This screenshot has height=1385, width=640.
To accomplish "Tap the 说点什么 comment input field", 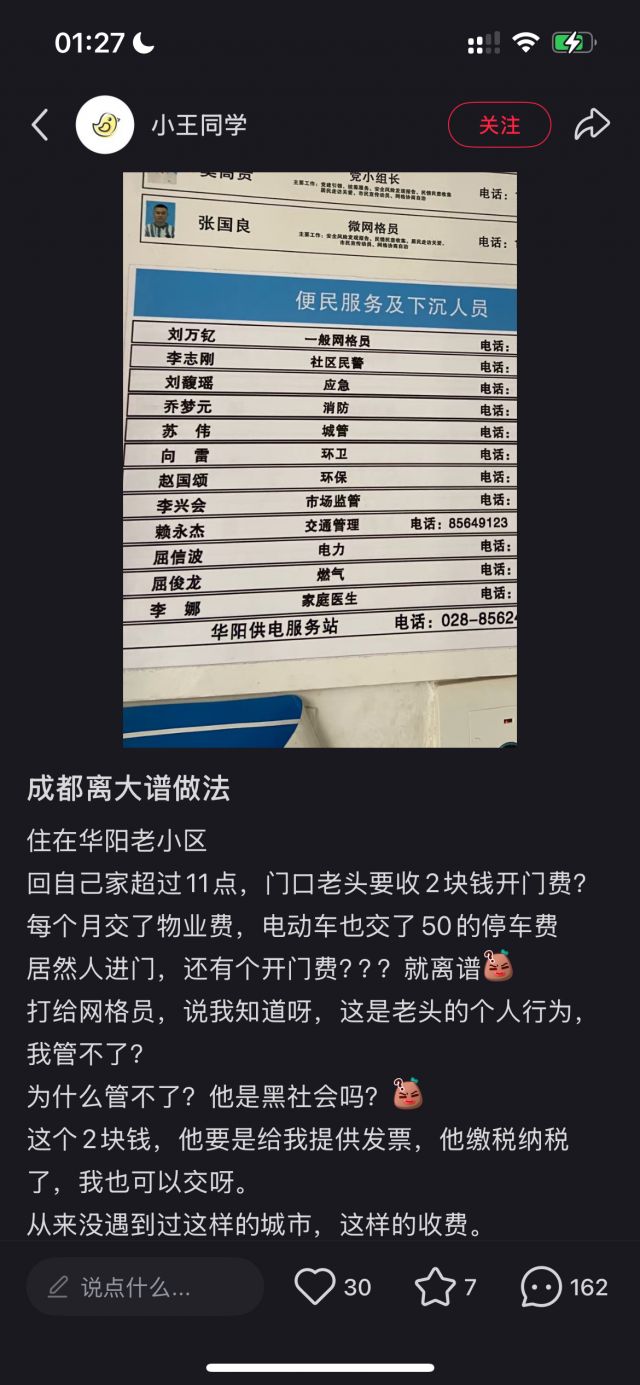I will (x=145, y=1287).
